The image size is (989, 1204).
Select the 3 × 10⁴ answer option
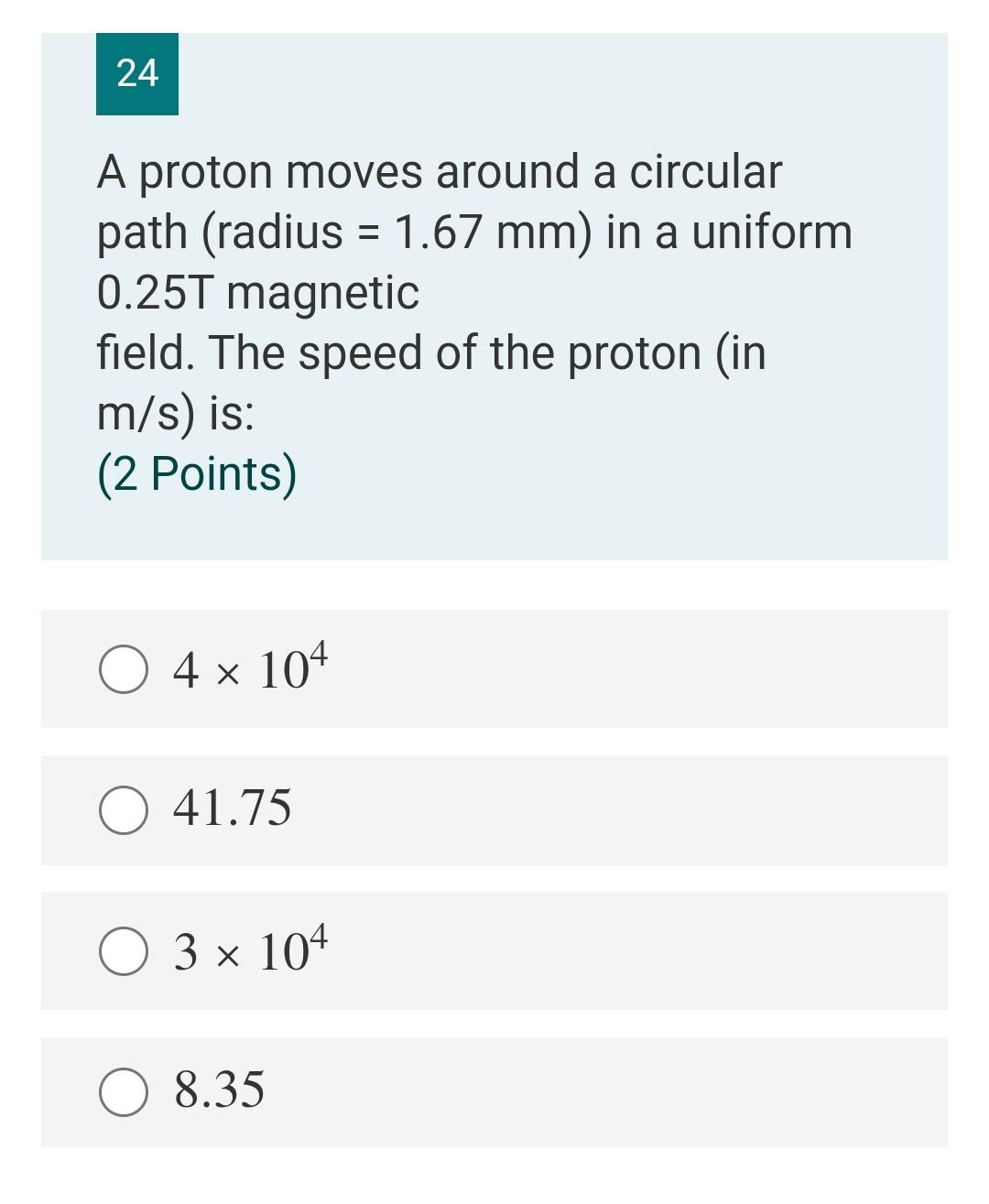[x=123, y=949]
